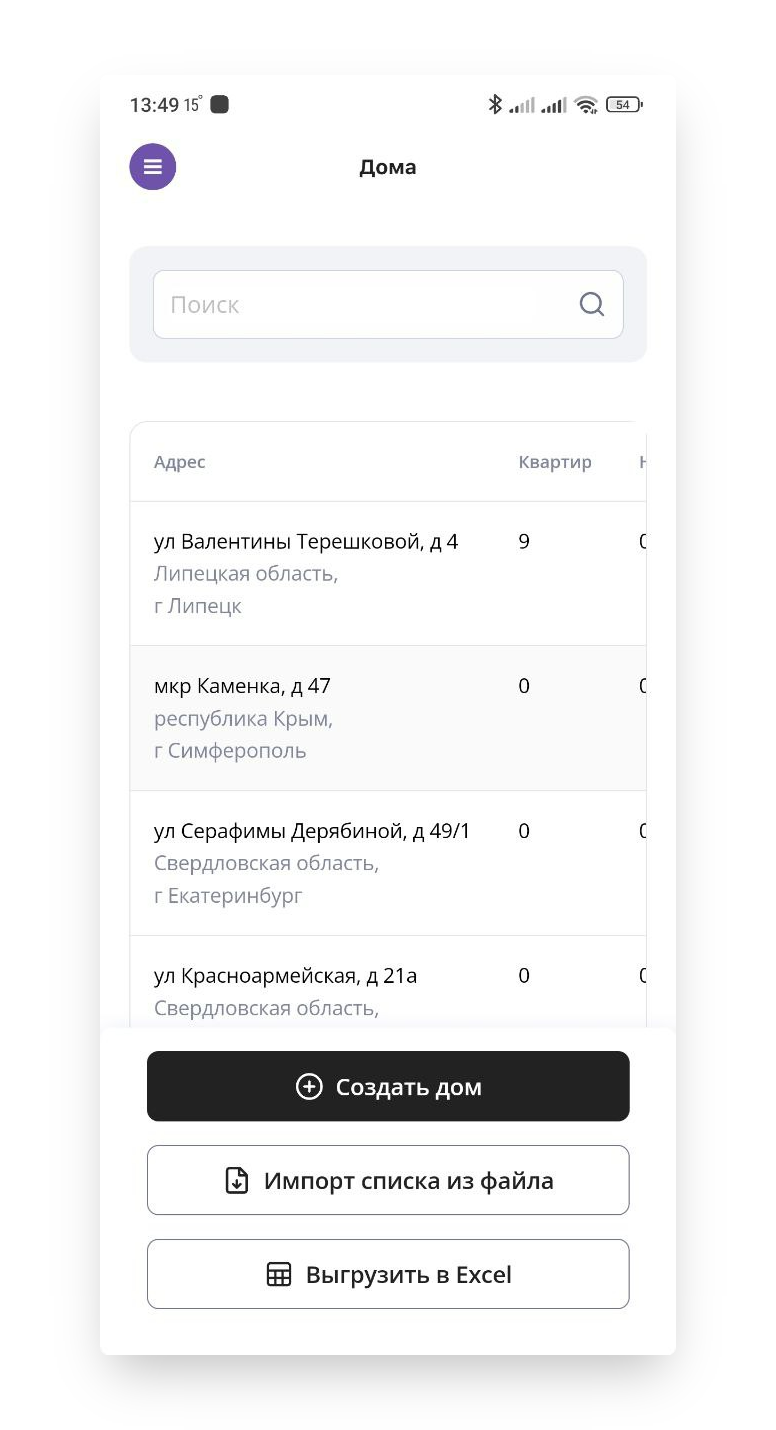Open the house ул Валентины Терешковой, д 4
Screen dimensions: 776x1430
pos(388,573)
